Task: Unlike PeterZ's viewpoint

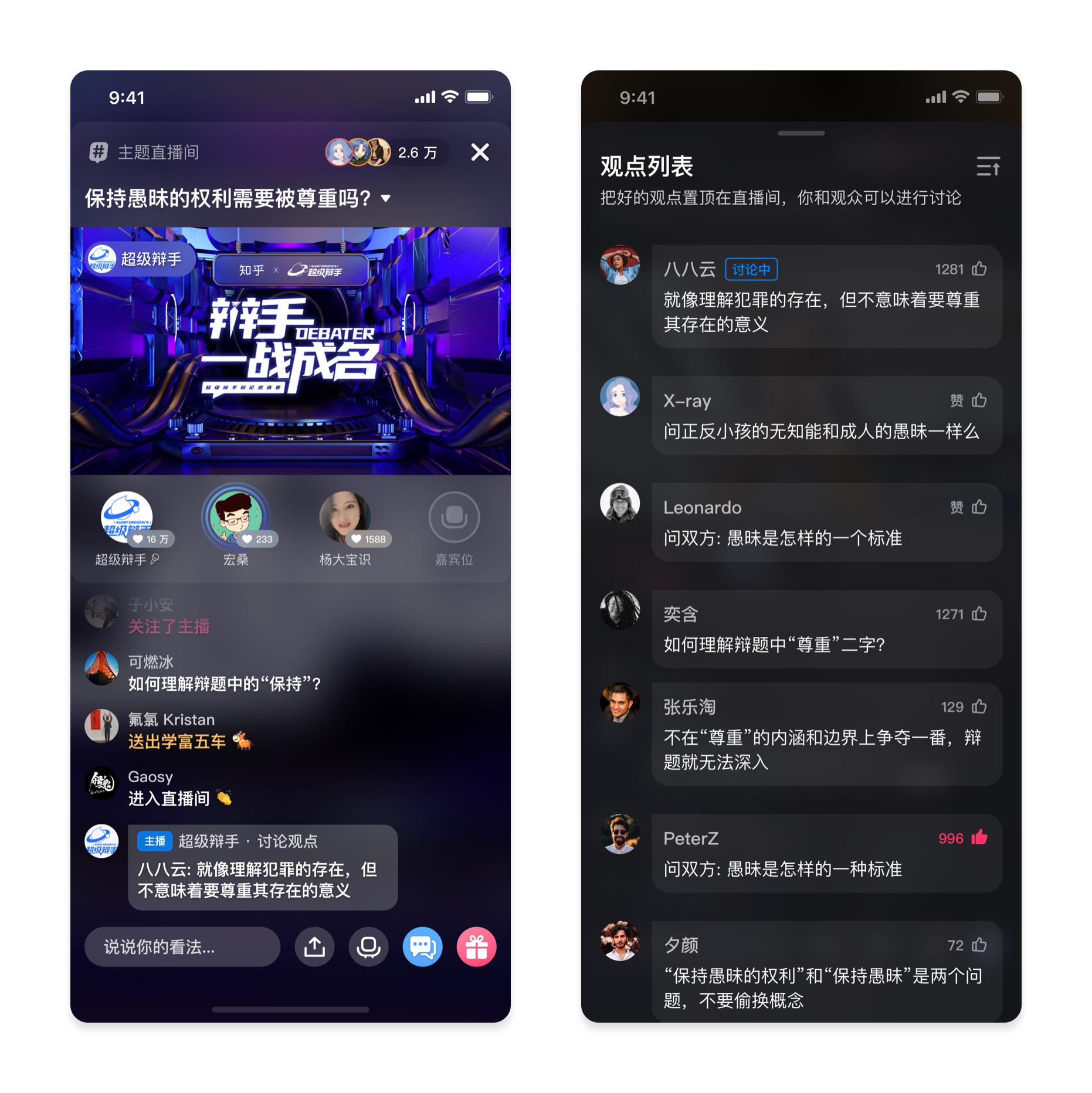Action: pyautogui.click(x=979, y=838)
